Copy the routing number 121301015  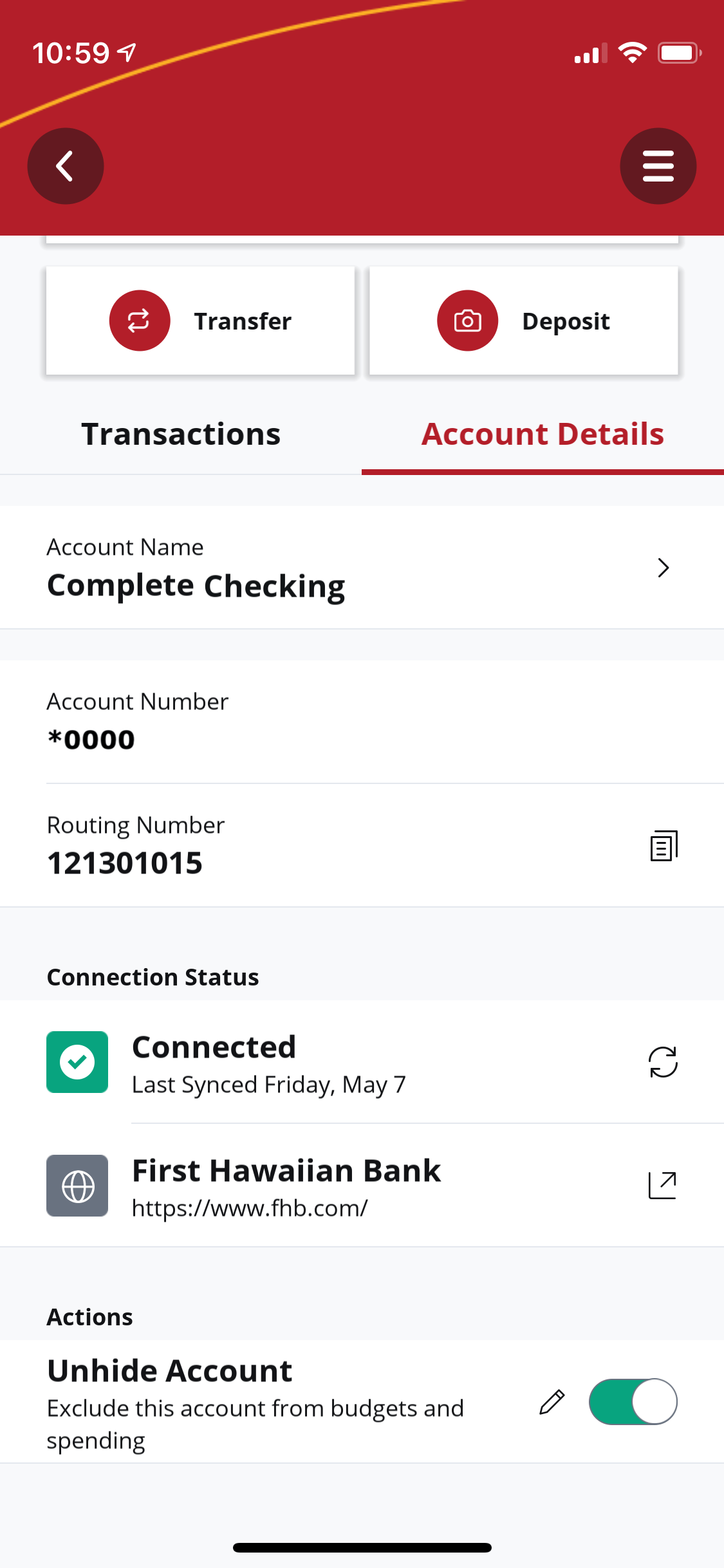pyautogui.click(x=664, y=845)
